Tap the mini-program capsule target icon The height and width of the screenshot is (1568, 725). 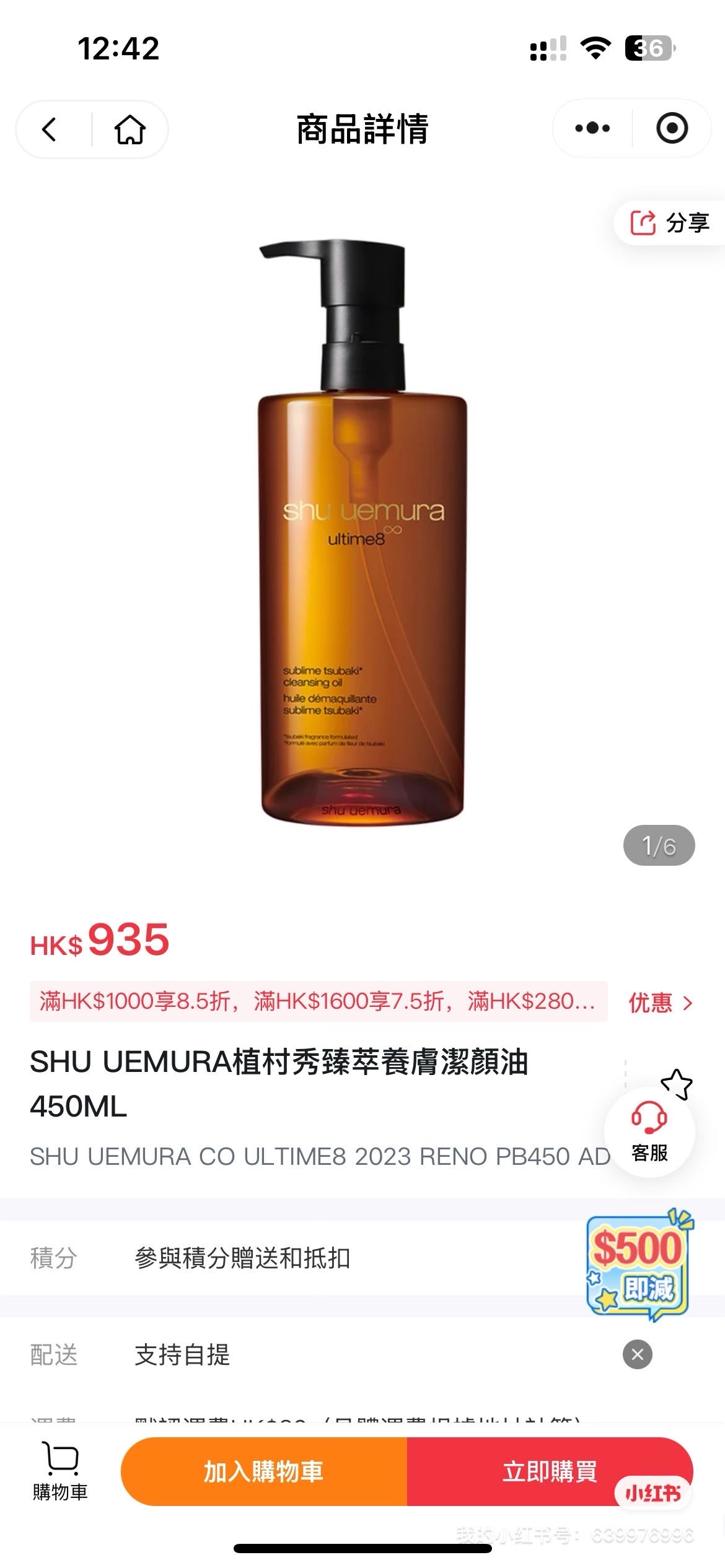(671, 128)
